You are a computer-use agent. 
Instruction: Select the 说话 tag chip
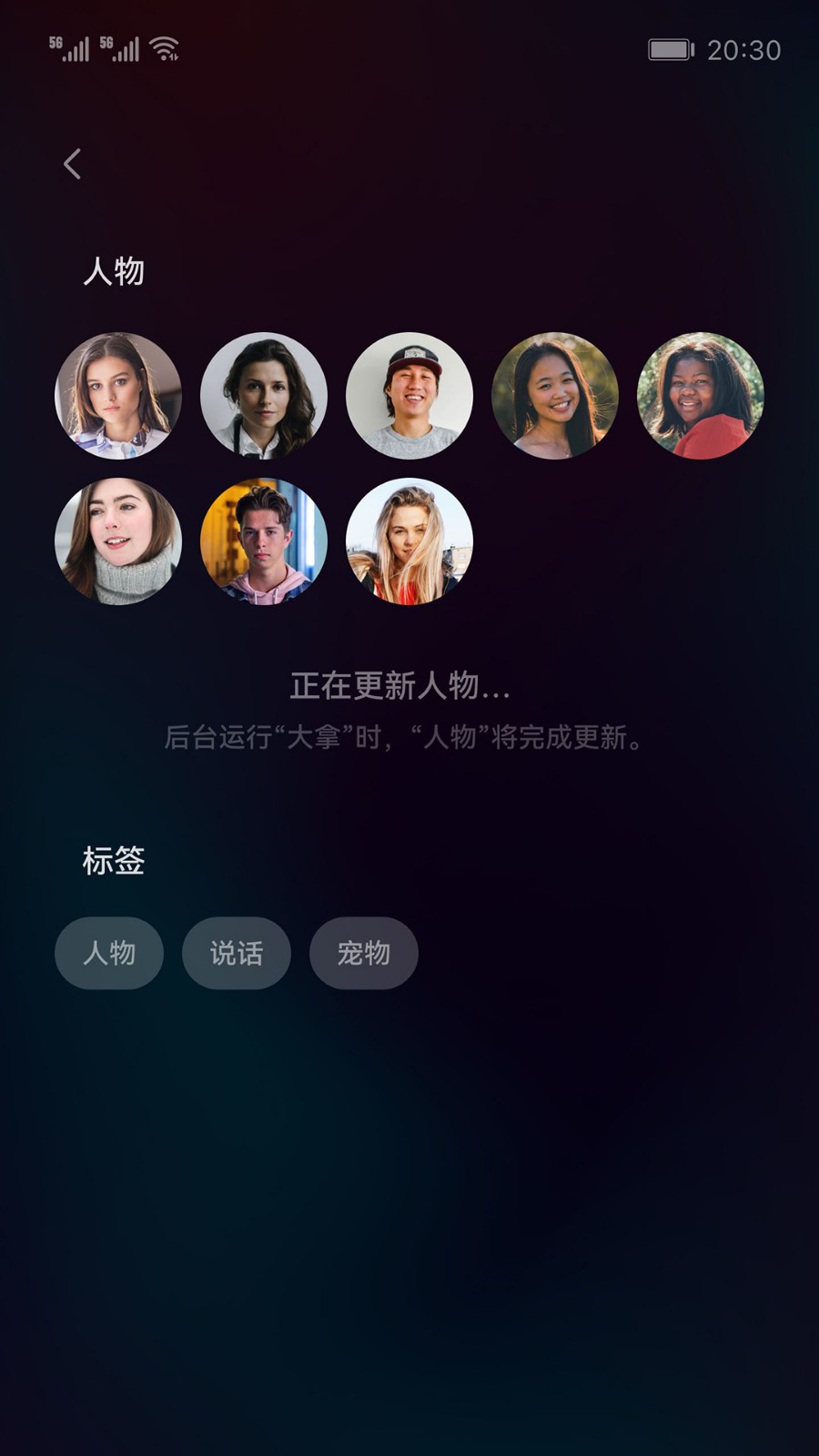click(x=237, y=953)
